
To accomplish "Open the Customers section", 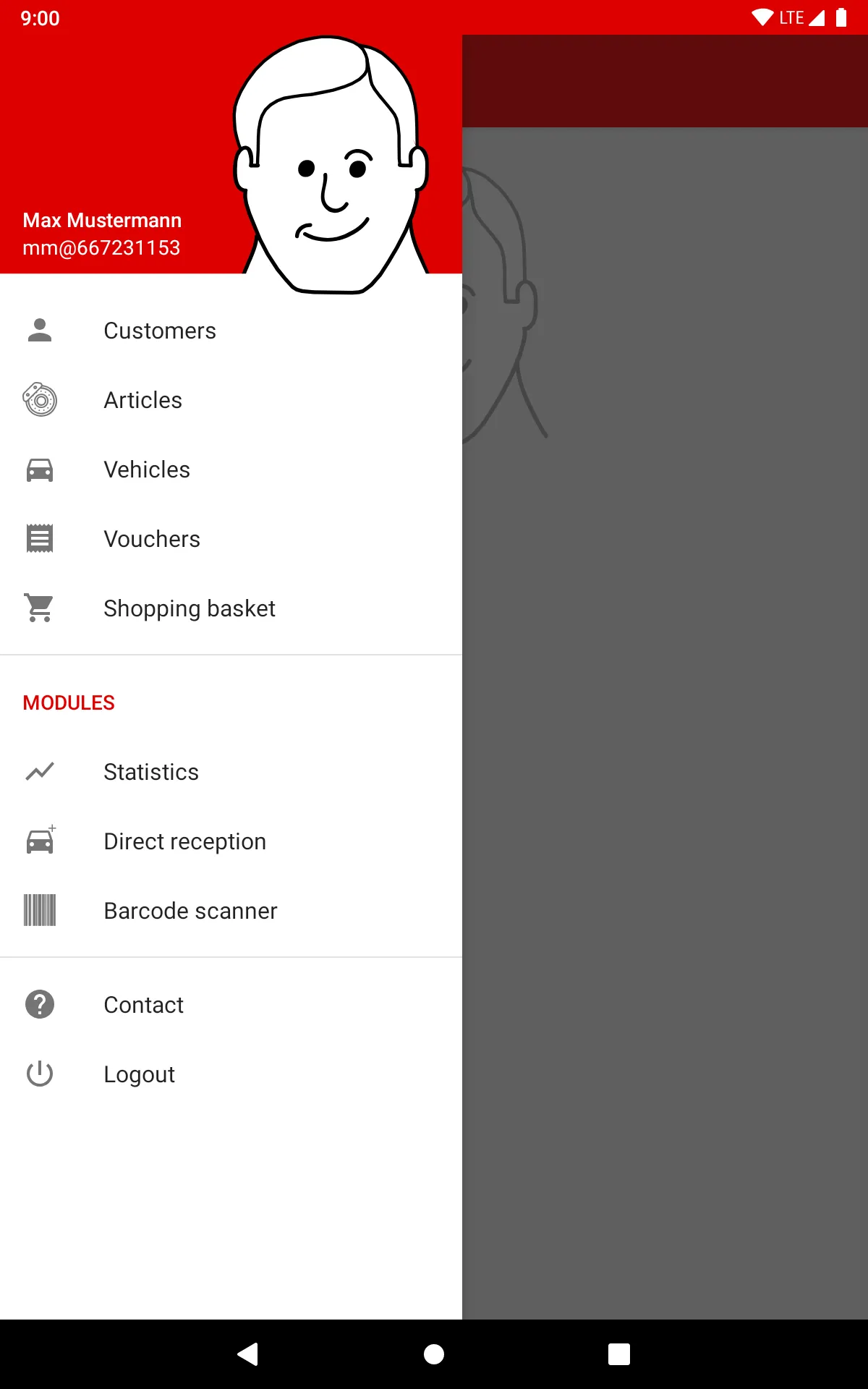I will (159, 331).
